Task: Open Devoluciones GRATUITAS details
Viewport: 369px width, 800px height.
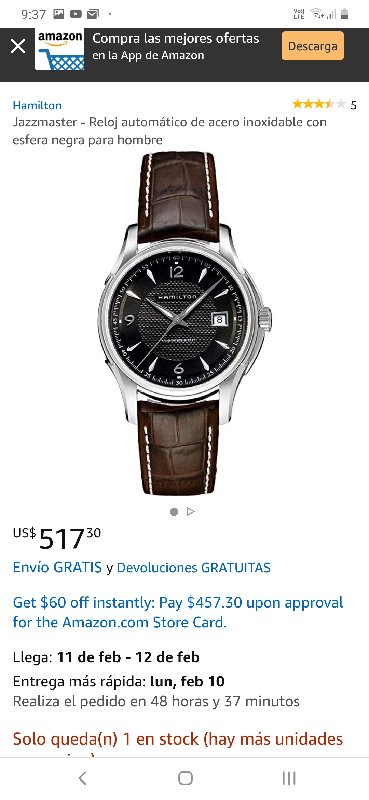Action: (x=193, y=567)
